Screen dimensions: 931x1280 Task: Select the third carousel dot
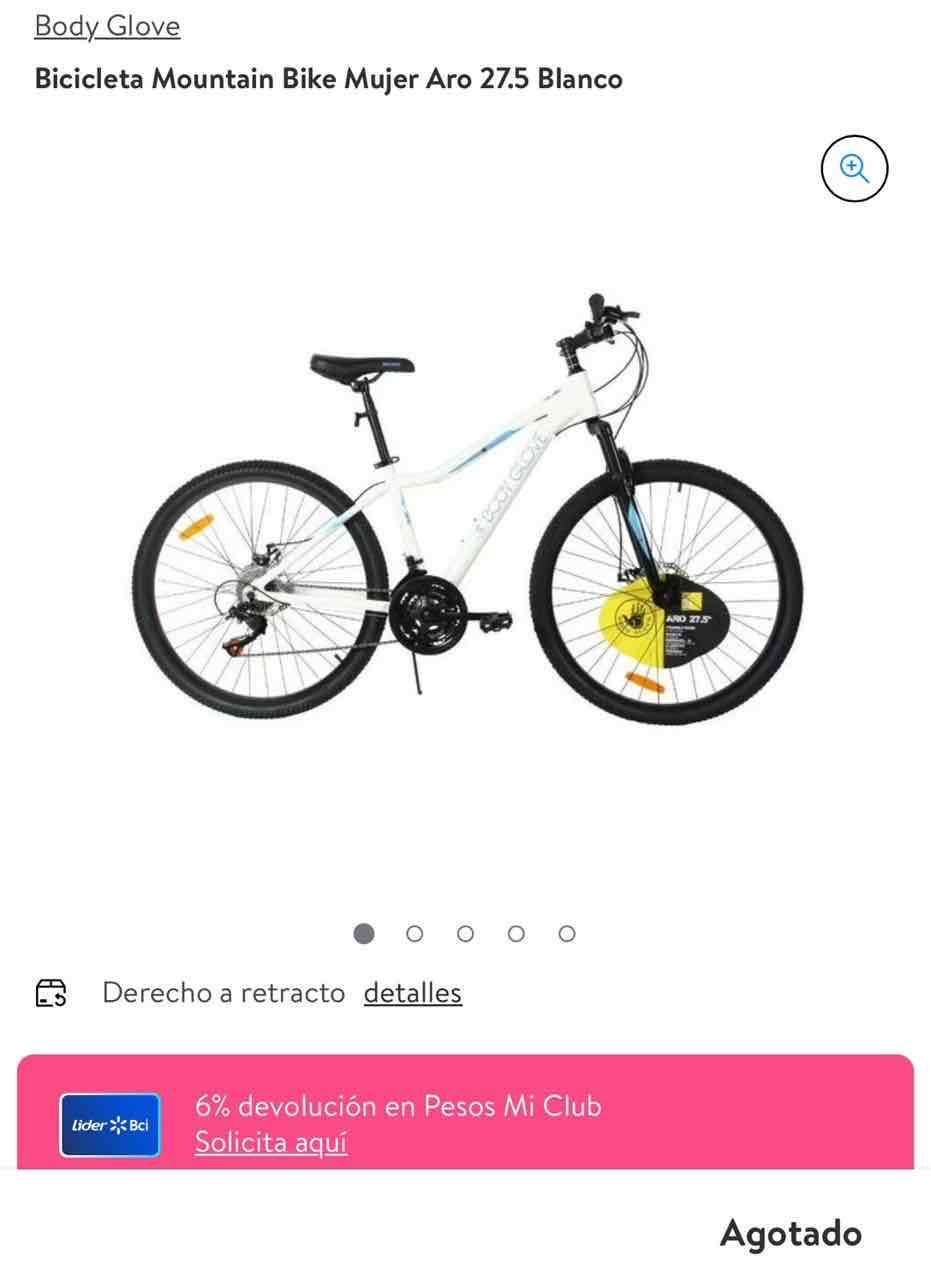[465, 933]
